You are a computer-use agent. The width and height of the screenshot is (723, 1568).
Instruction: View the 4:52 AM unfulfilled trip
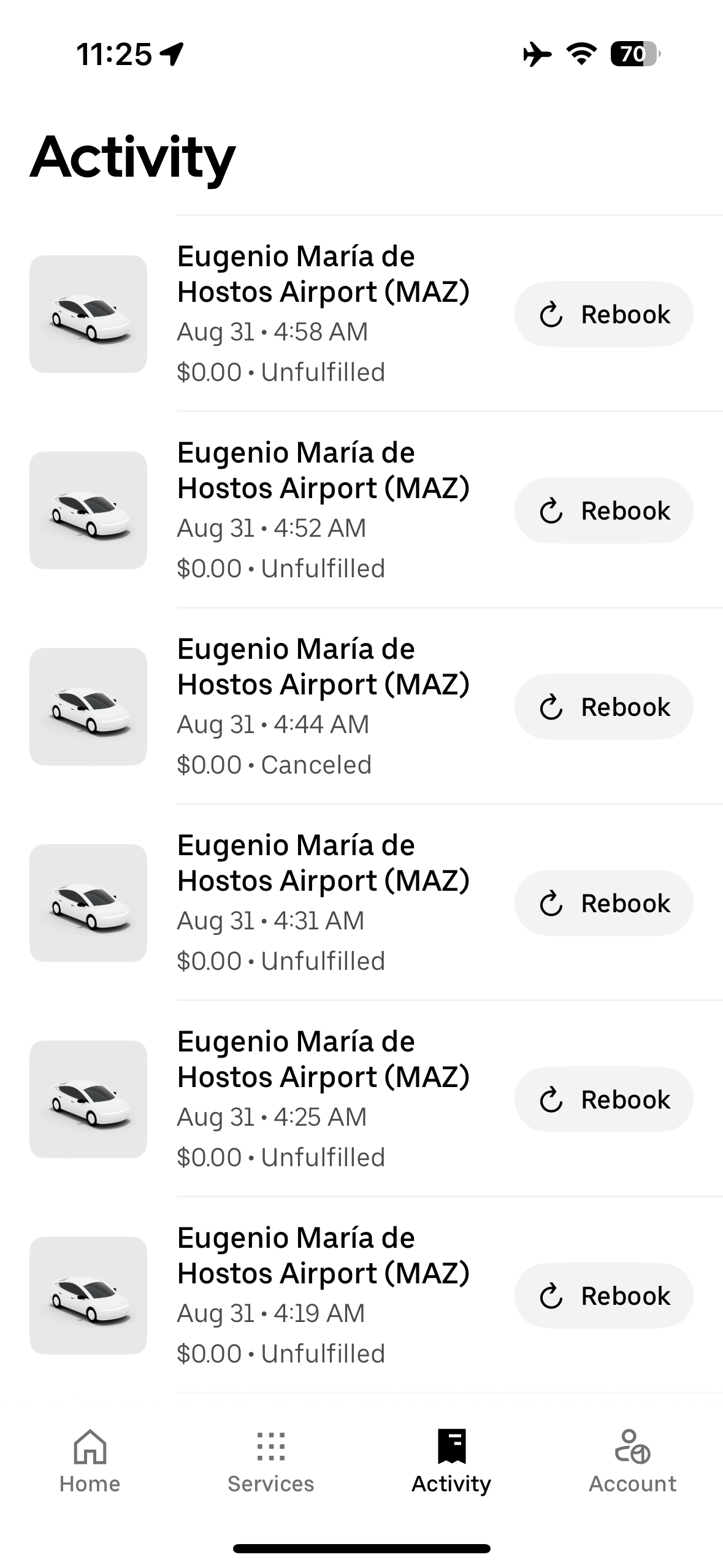click(x=323, y=509)
